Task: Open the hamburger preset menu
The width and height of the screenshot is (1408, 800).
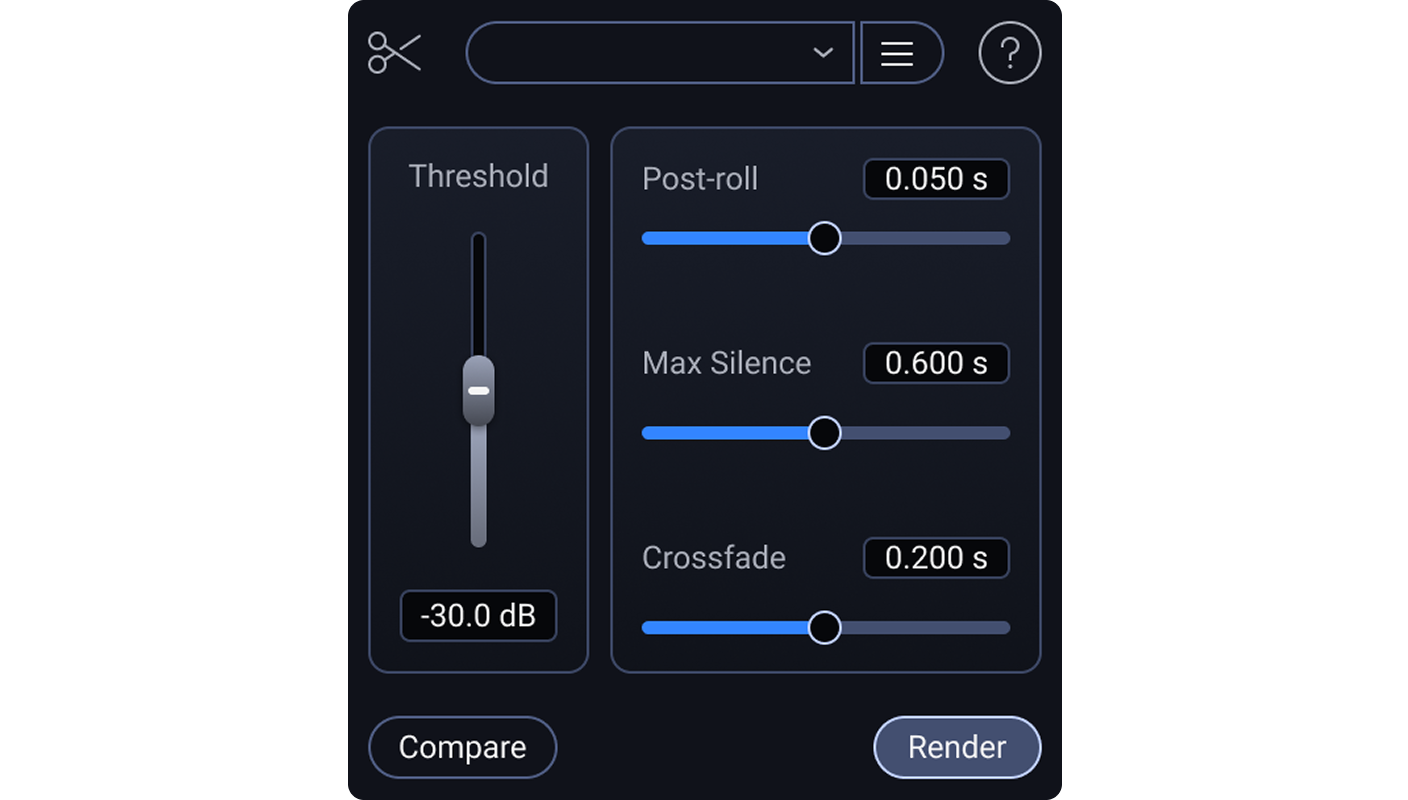Action: pos(898,53)
